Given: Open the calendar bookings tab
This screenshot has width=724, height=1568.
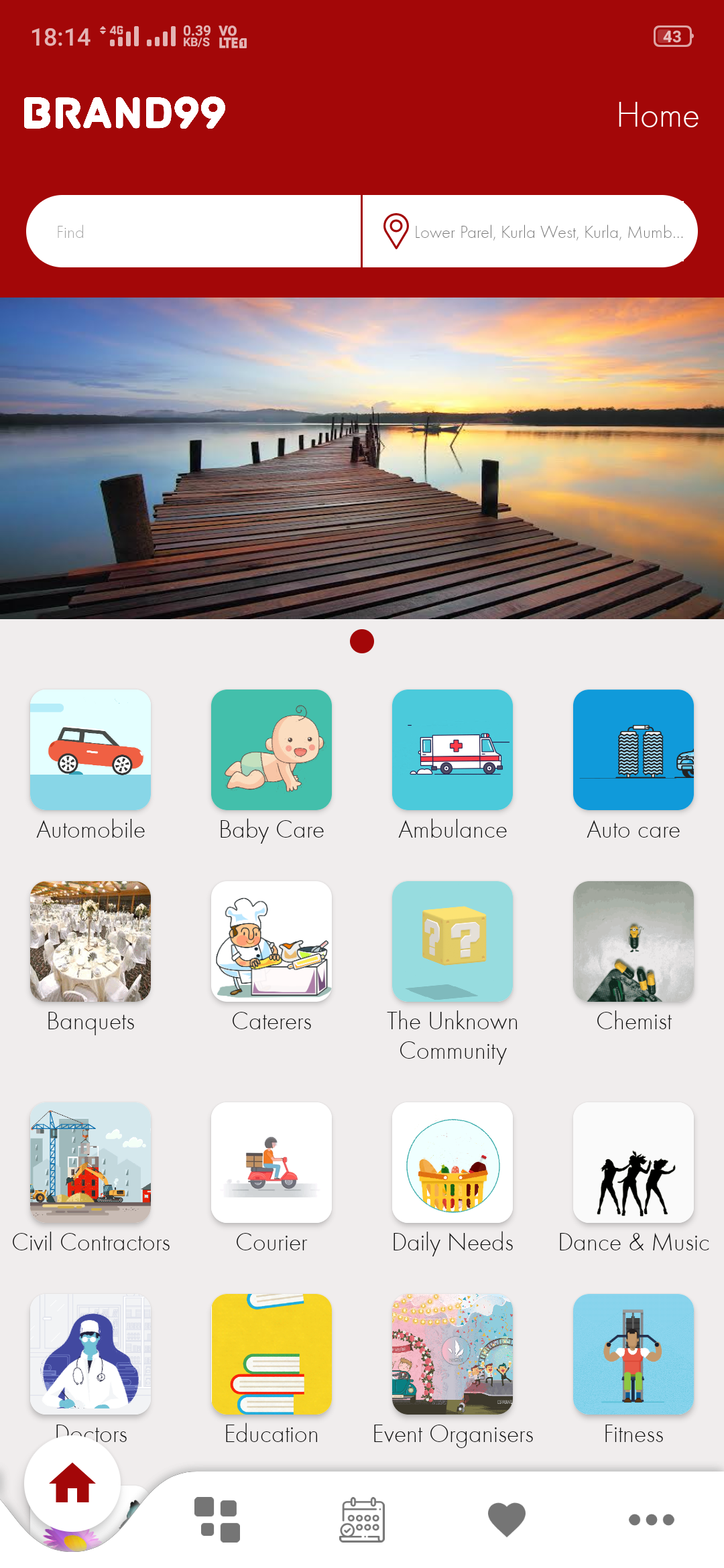Looking at the screenshot, I should coord(362,1519).
